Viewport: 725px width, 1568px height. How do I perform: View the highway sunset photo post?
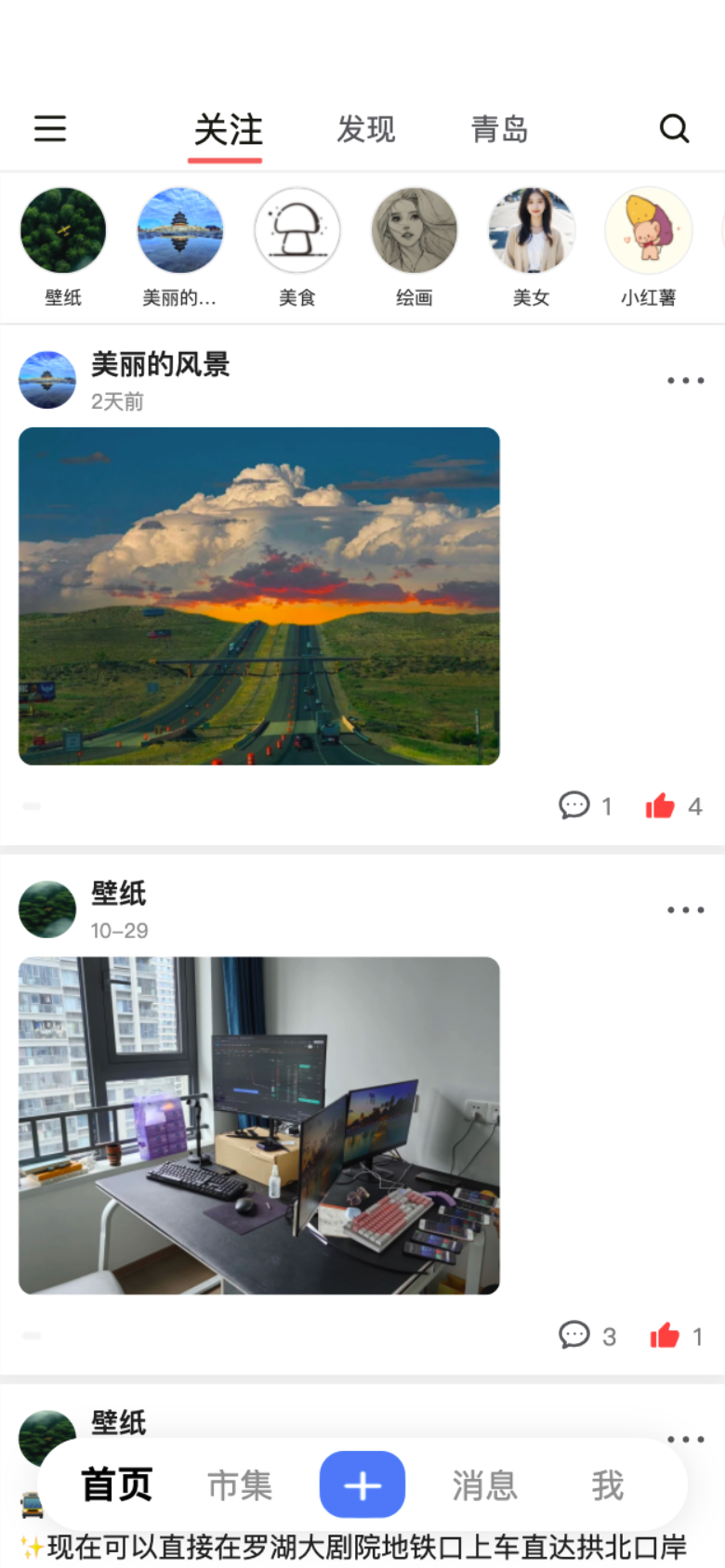pos(259,595)
